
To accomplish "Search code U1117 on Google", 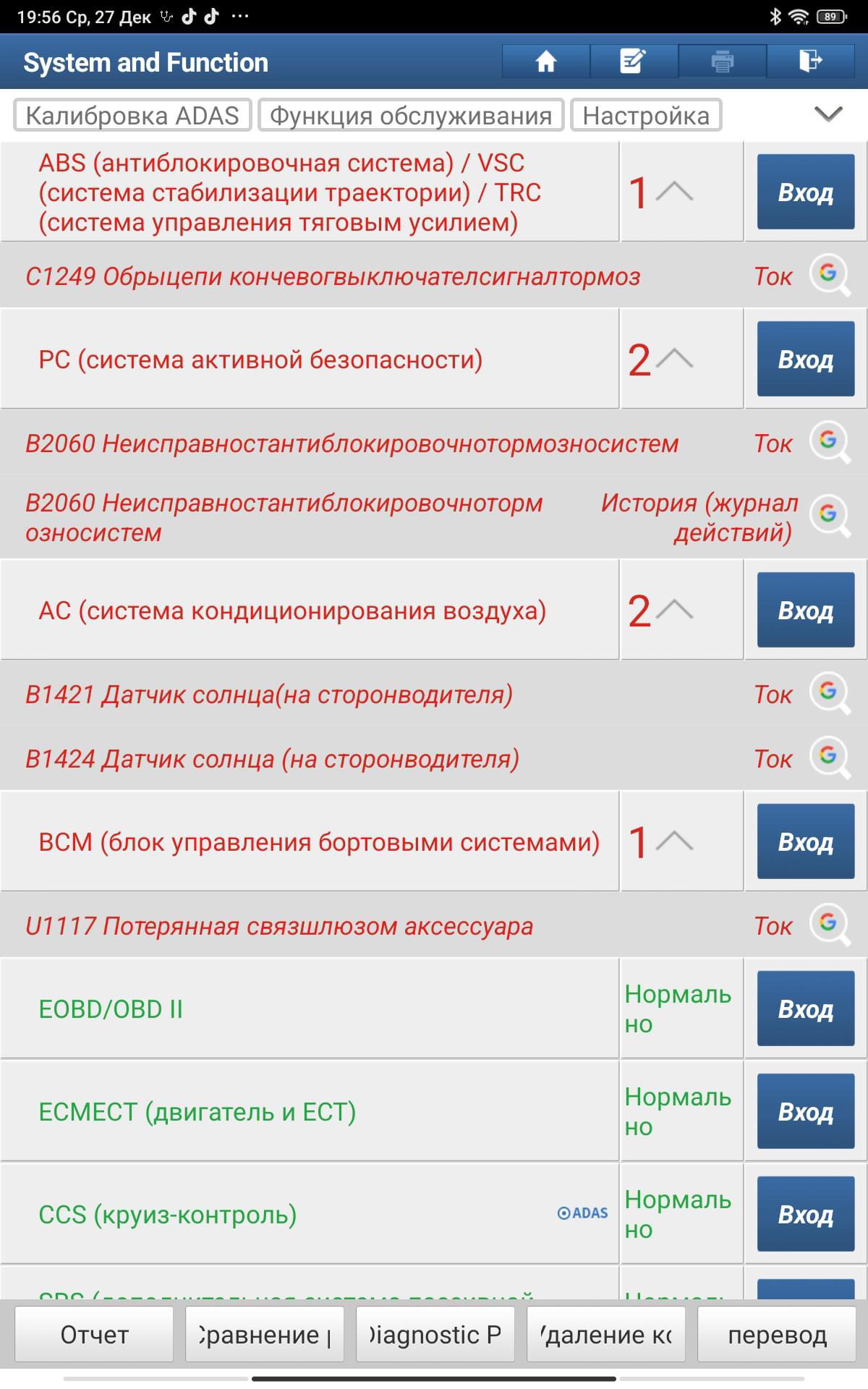I will click(829, 925).
